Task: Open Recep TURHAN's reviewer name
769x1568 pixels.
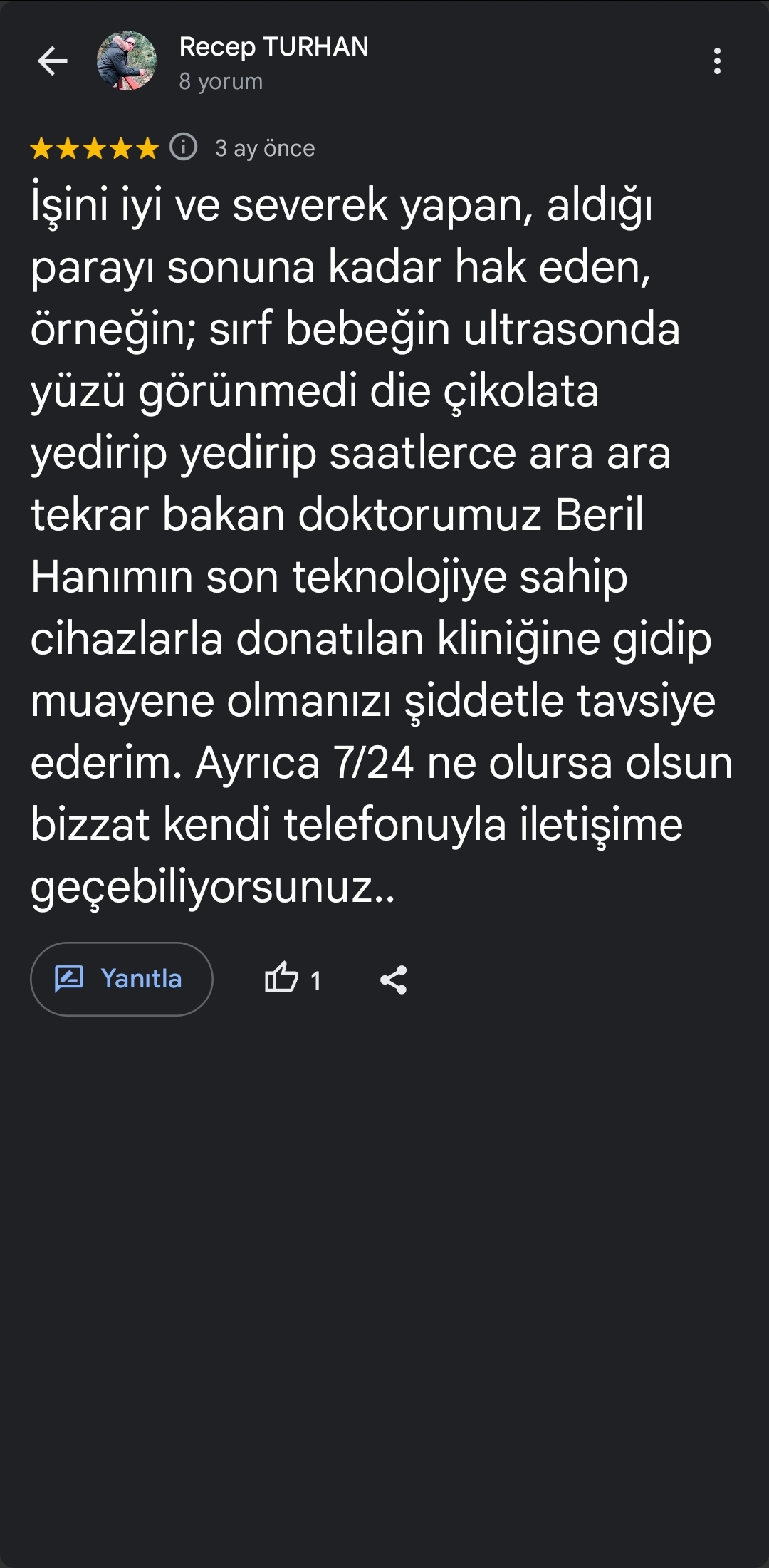Action: [273, 47]
